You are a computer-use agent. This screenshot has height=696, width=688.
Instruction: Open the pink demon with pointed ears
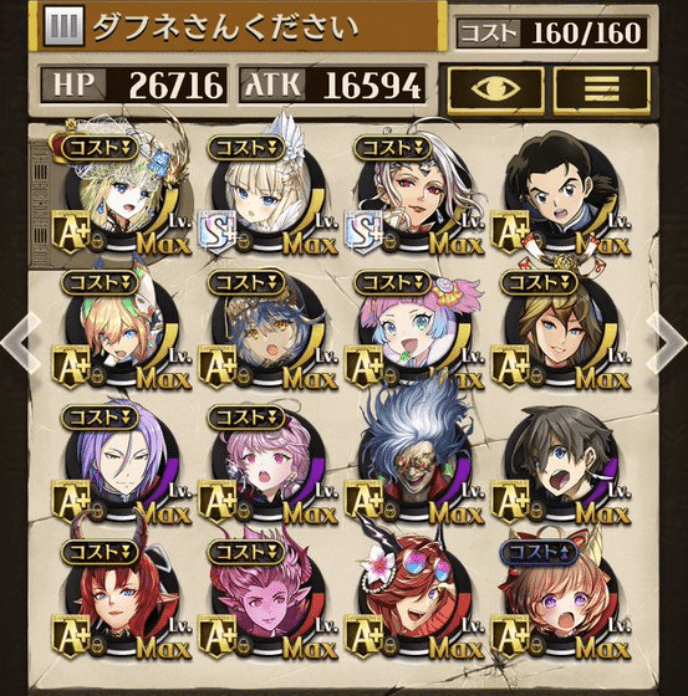(x=268, y=600)
